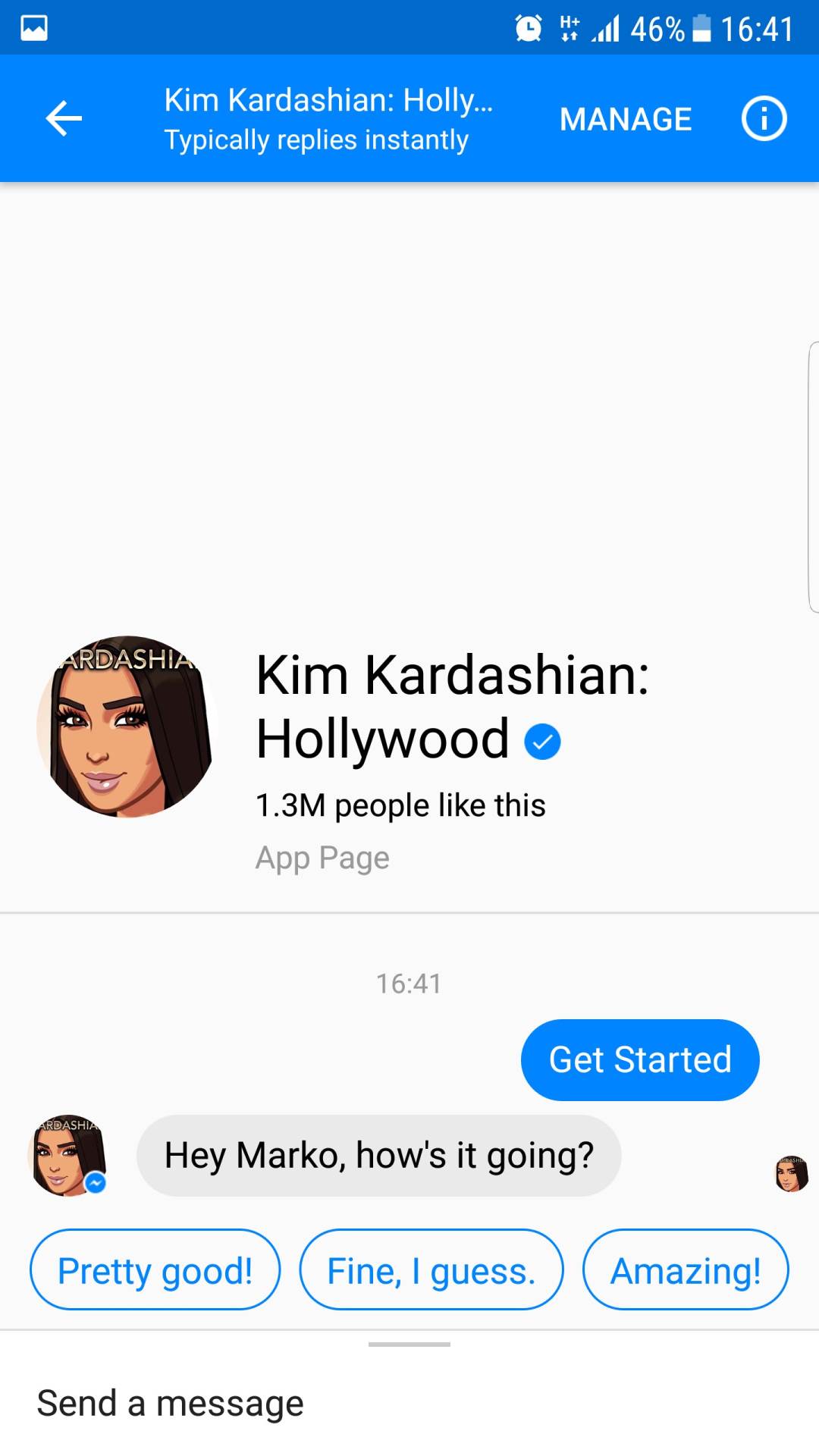The height and width of the screenshot is (1456, 819).
Task: Select the 'Amazing!' quick reply
Action: coord(685,1269)
